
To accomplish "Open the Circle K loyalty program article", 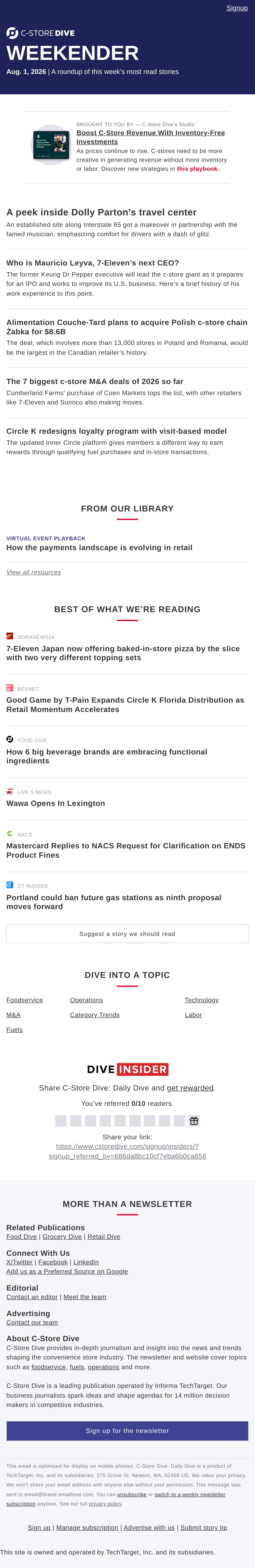I will tap(116, 431).
